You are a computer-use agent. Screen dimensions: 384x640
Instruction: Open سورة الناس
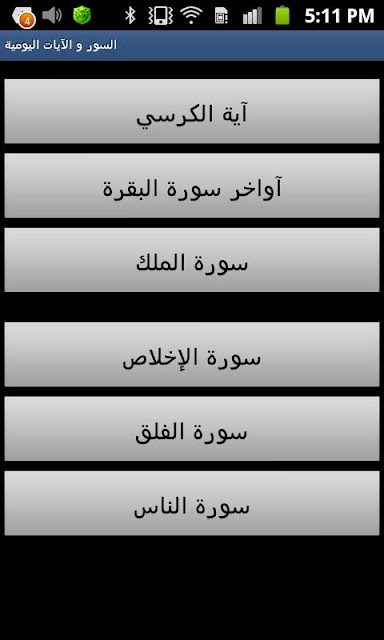click(x=192, y=503)
